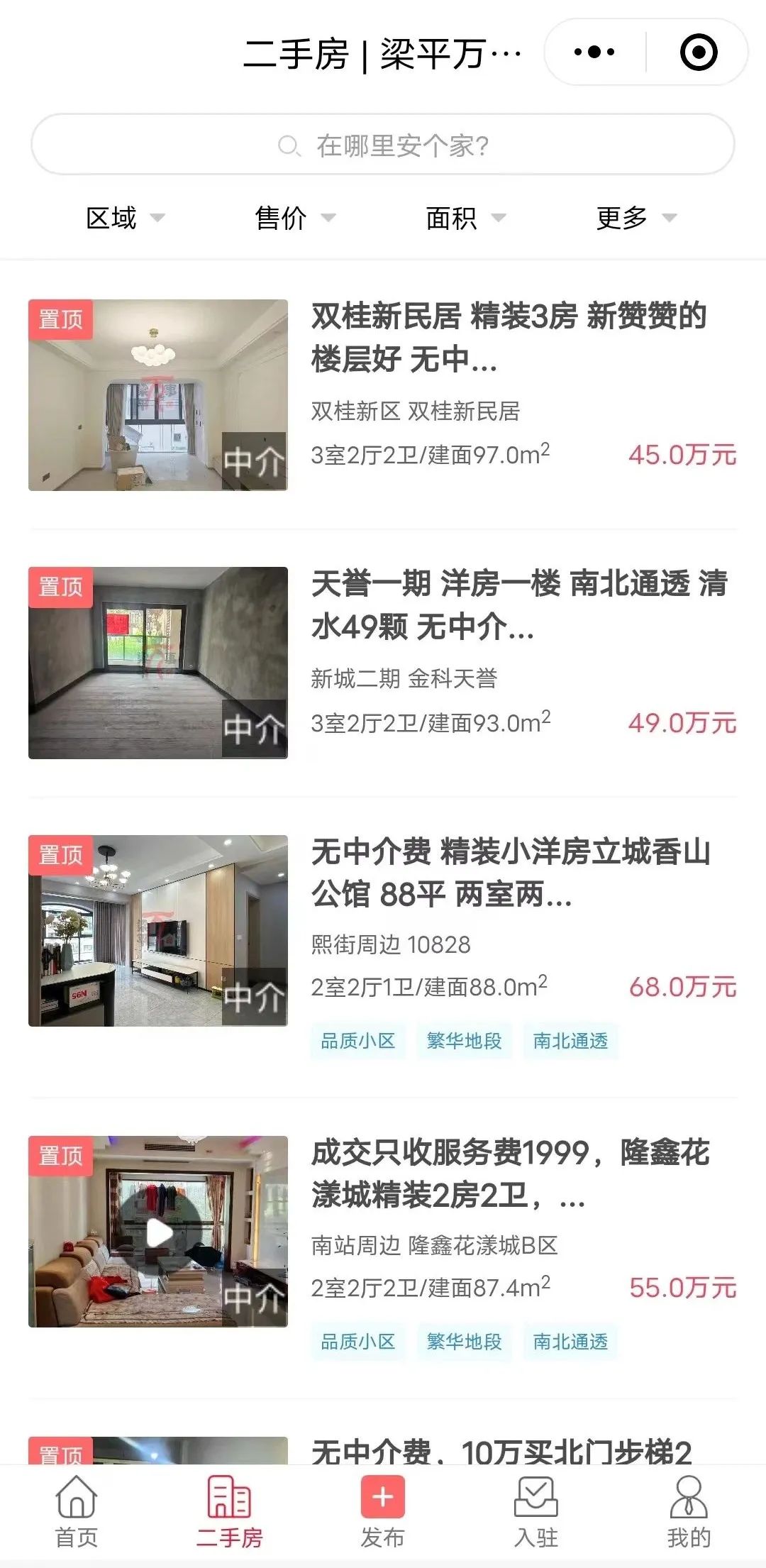
Task: Open the 双桂新民居 精装3房 listing
Action: point(383,395)
